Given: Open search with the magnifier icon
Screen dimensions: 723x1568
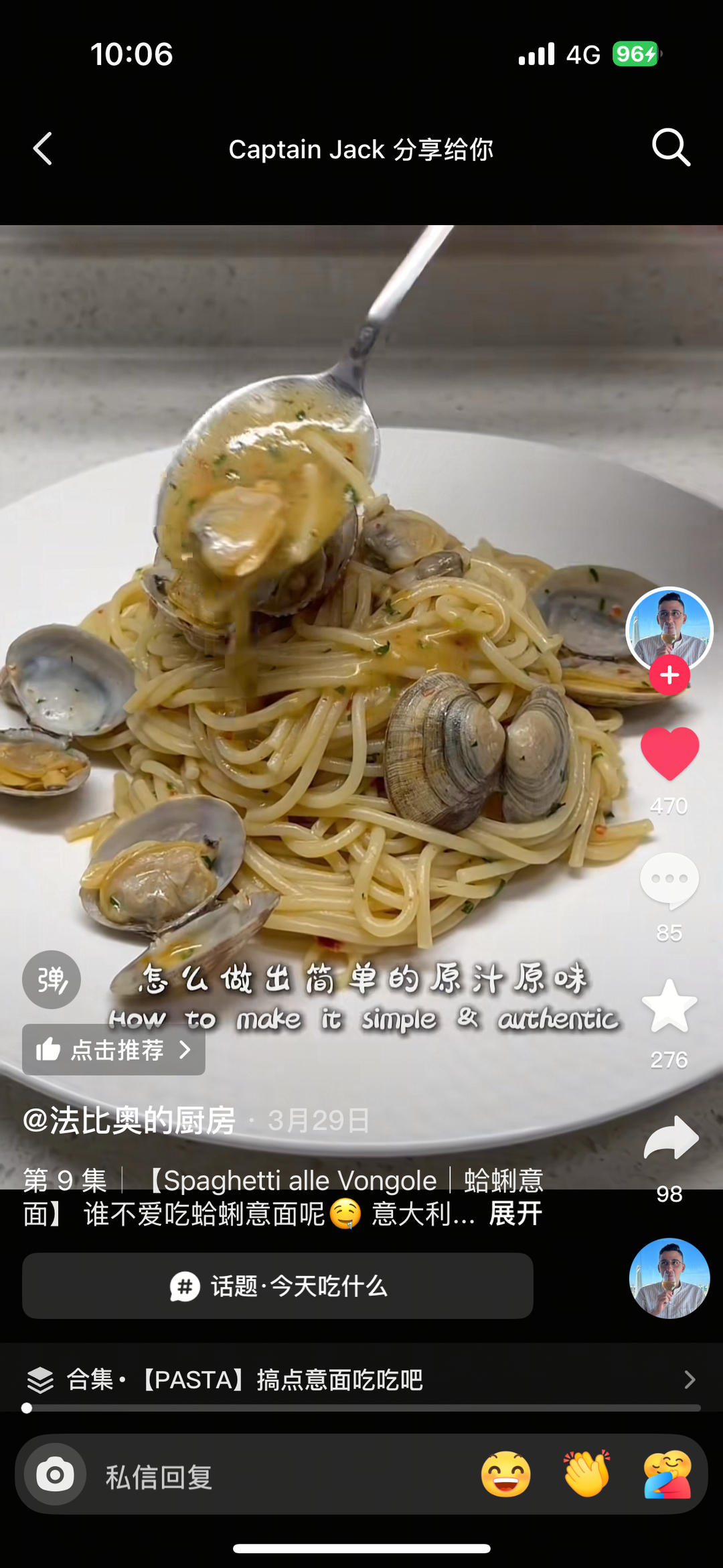Looking at the screenshot, I should (x=671, y=147).
